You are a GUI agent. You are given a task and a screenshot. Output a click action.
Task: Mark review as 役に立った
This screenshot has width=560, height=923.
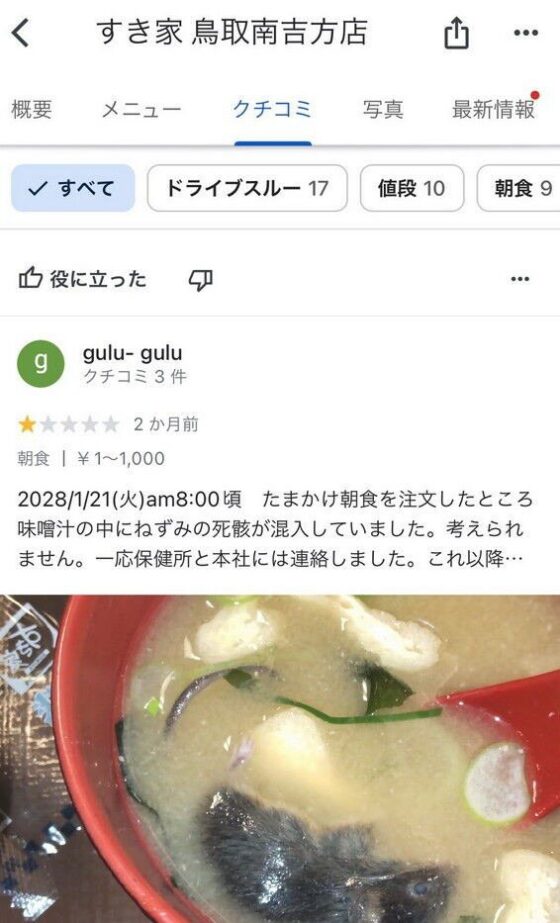(82, 278)
